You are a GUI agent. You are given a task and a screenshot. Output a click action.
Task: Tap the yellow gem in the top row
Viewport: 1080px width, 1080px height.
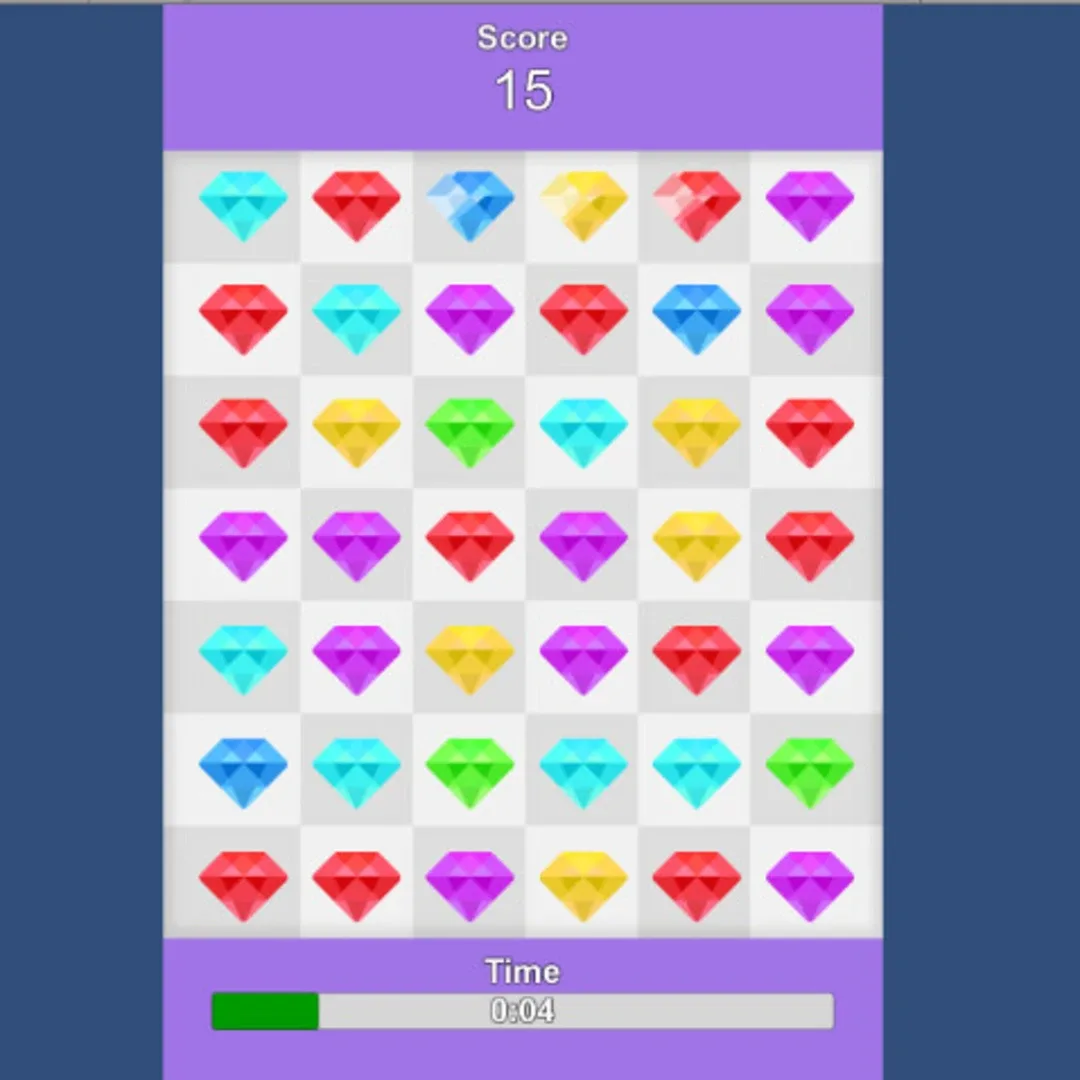(x=584, y=205)
